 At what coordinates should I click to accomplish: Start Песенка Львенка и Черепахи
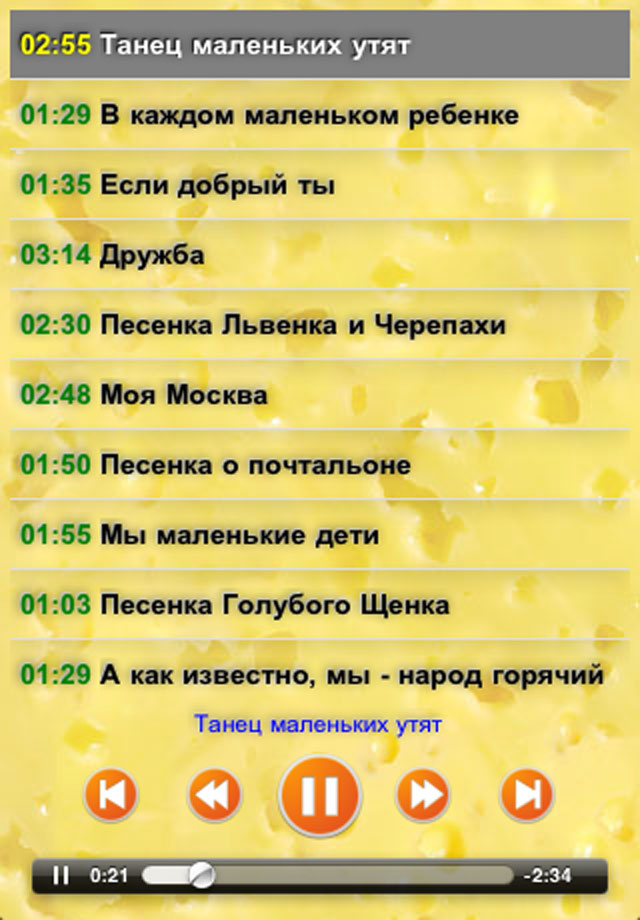320,325
